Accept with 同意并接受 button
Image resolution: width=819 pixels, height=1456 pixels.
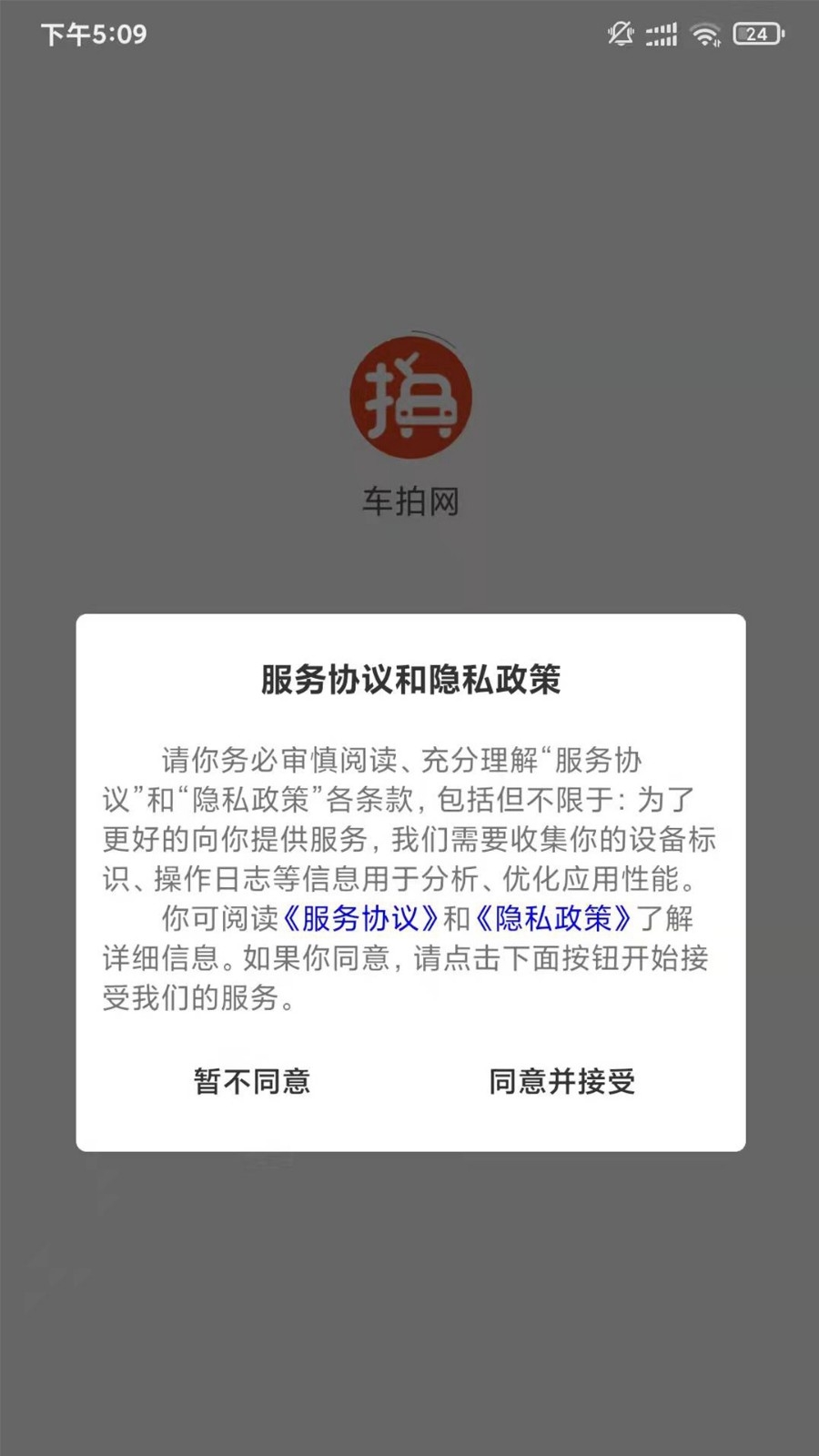click(x=561, y=1081)
